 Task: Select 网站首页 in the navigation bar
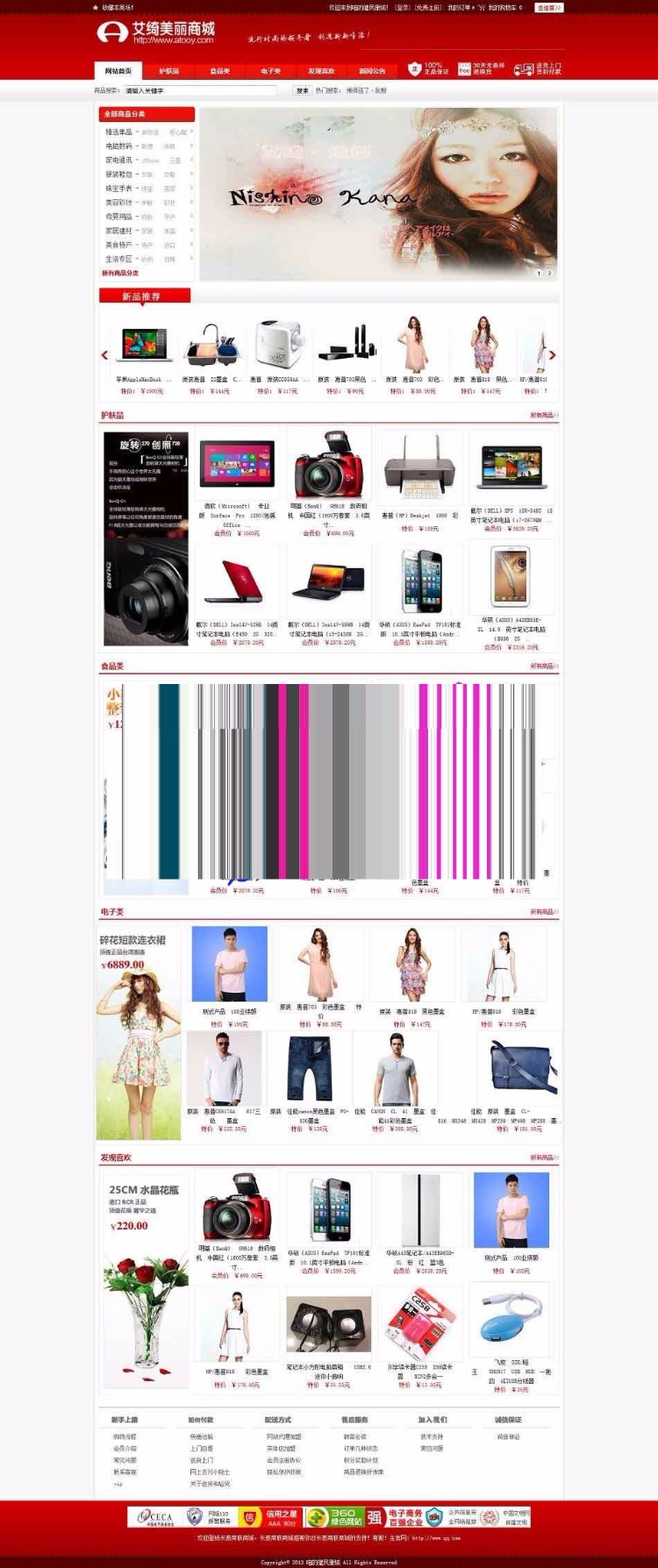[x=118, y=71]
